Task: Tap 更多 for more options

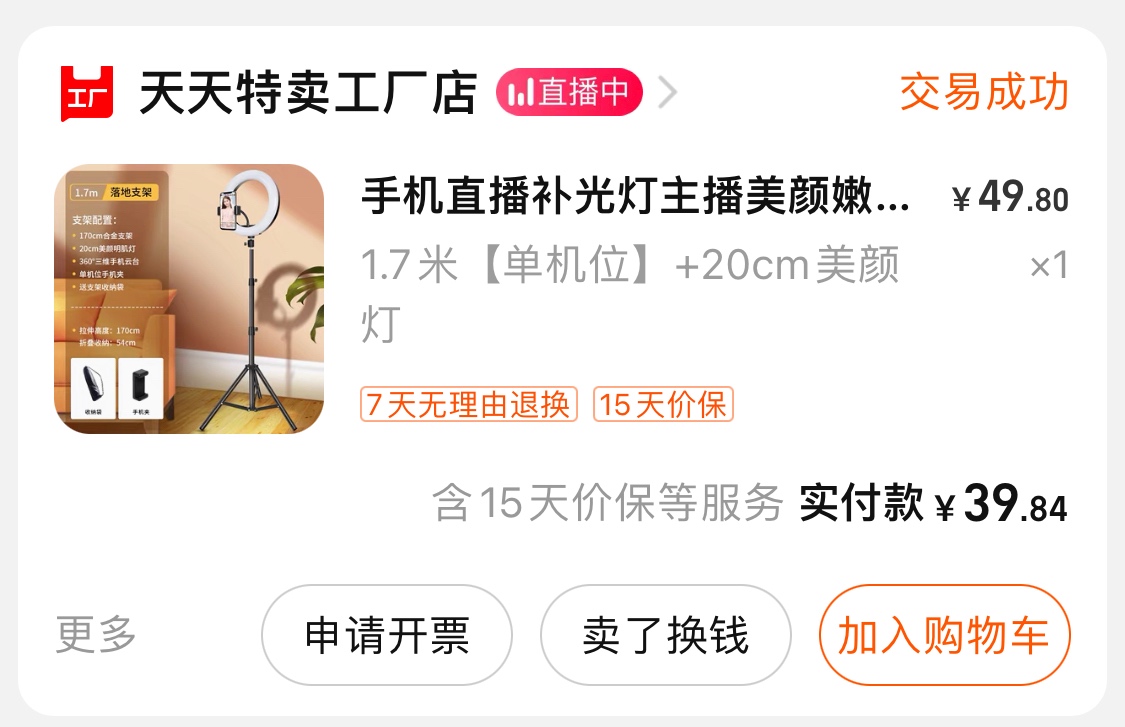Action: (x=96, y=635)
